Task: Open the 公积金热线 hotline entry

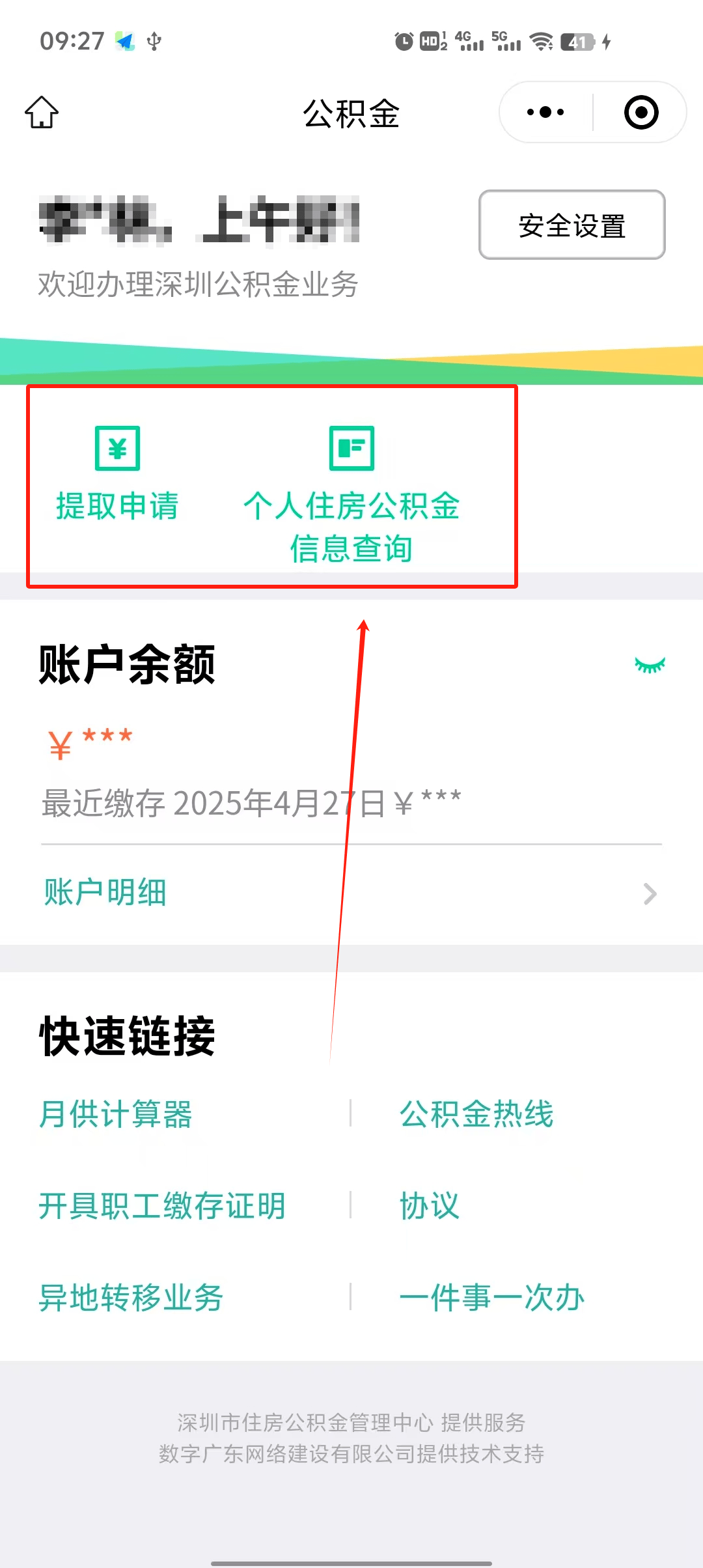Action: tap(476, 1114)
